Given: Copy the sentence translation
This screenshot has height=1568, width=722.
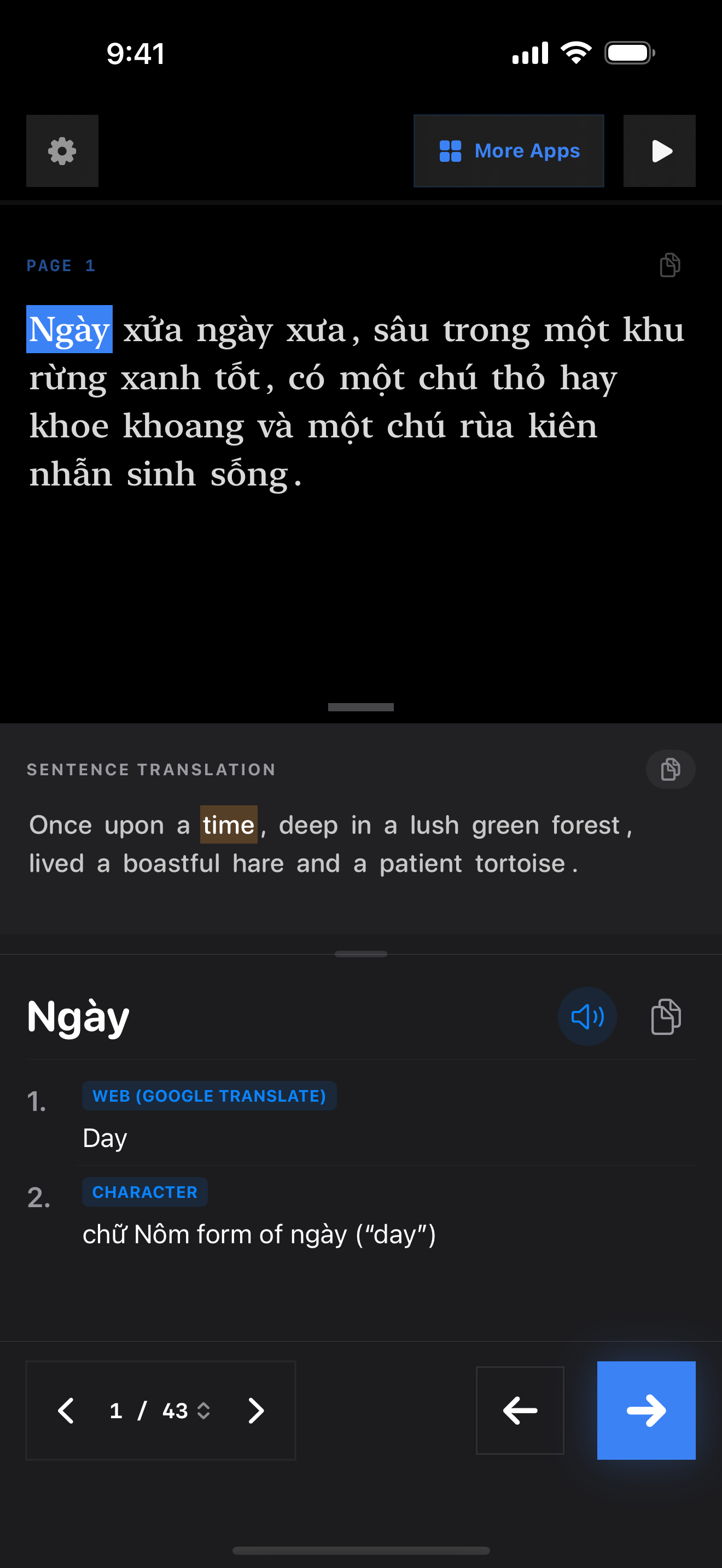Looking at the screenshot, I should (x=669, y=769).
